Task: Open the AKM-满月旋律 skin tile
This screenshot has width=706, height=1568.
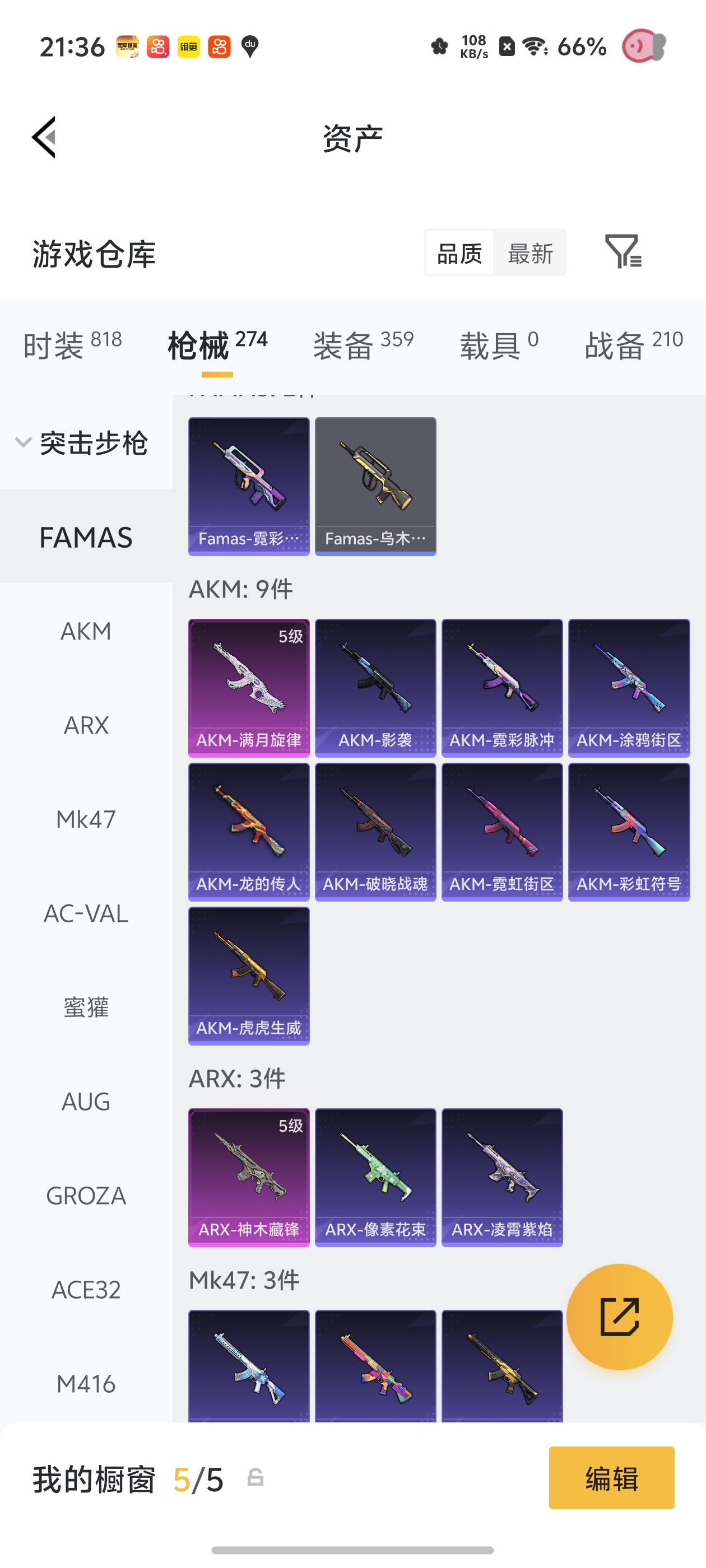Action: pos(249,688)
